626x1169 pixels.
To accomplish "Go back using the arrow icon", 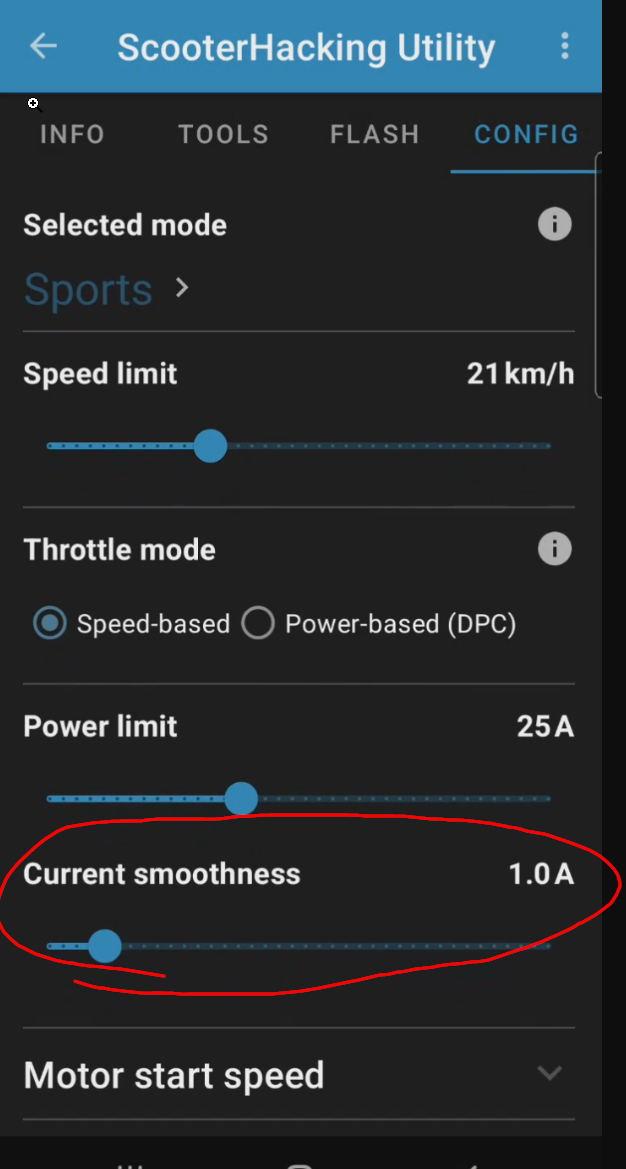I will [43, 46].
